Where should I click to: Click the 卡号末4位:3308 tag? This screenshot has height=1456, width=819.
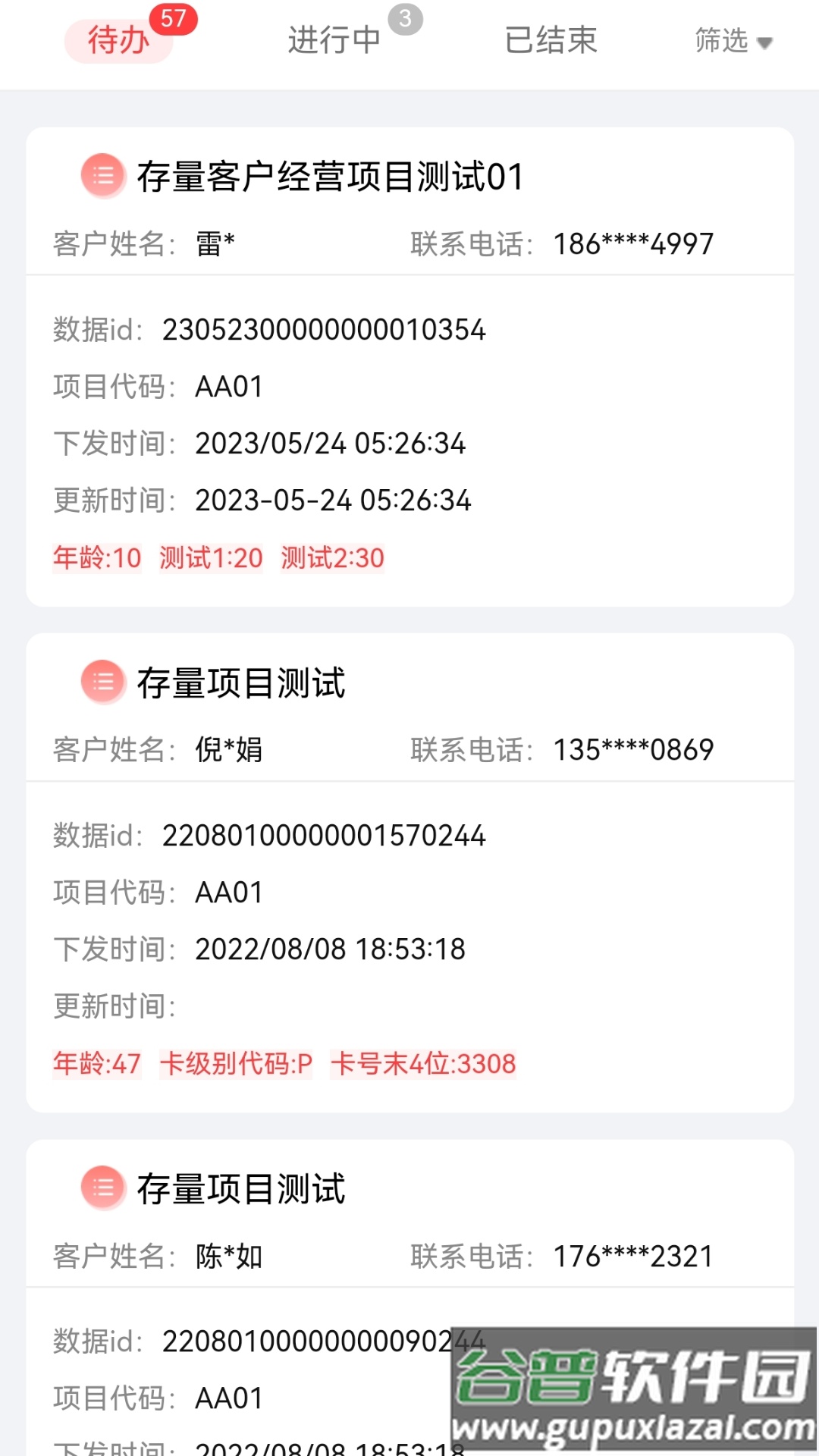pyautogui.click(x=422, y=1064)
